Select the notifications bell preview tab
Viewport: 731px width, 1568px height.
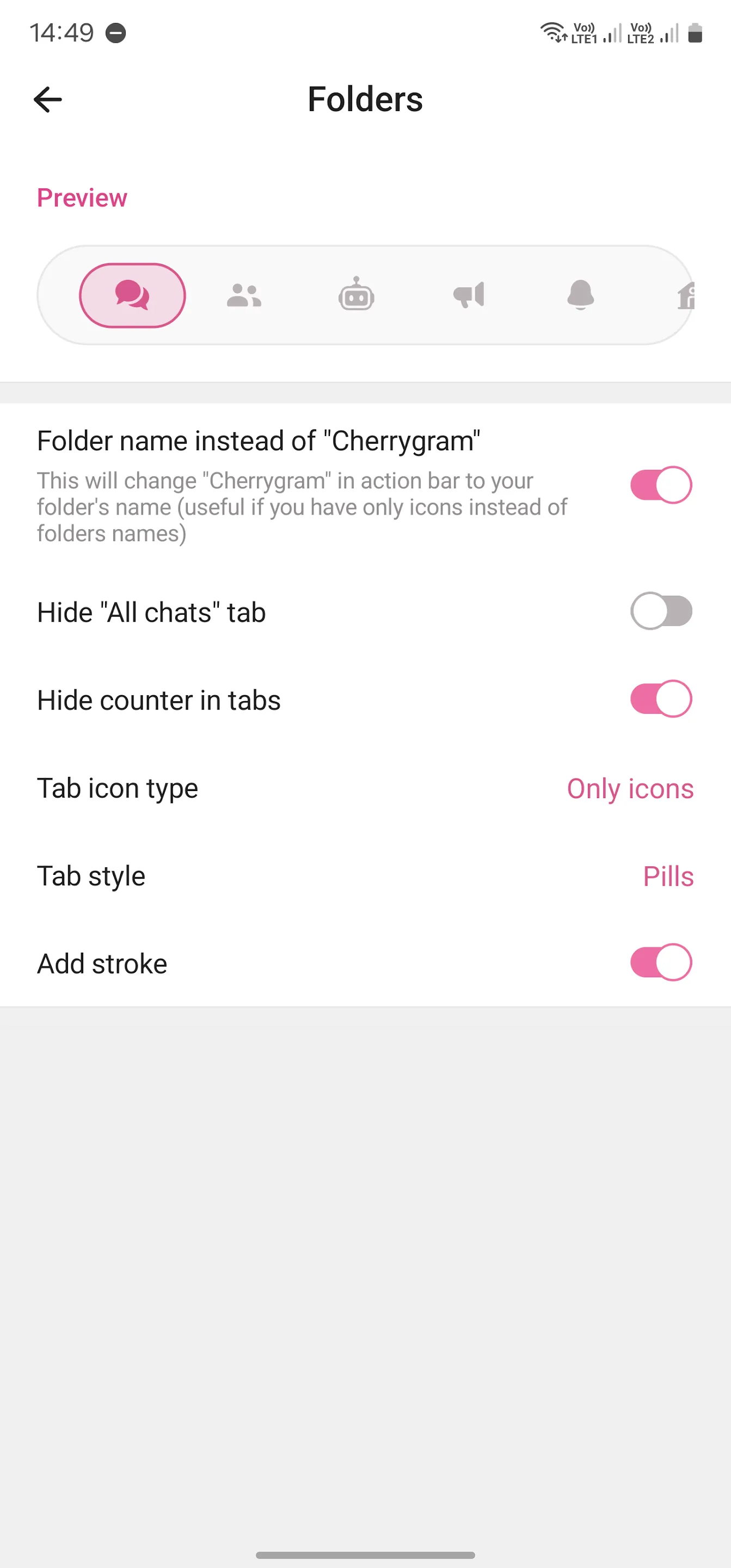click(581, 295)
